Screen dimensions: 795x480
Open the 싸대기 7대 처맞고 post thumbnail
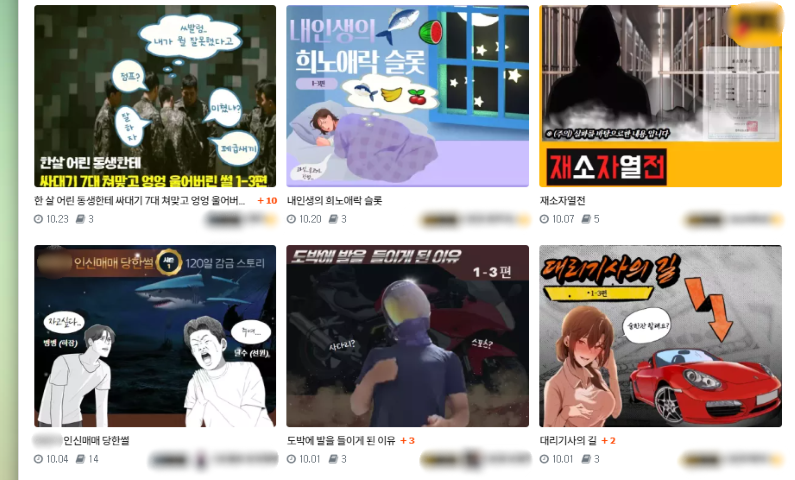pyautogui.click(x=155, y=96)
